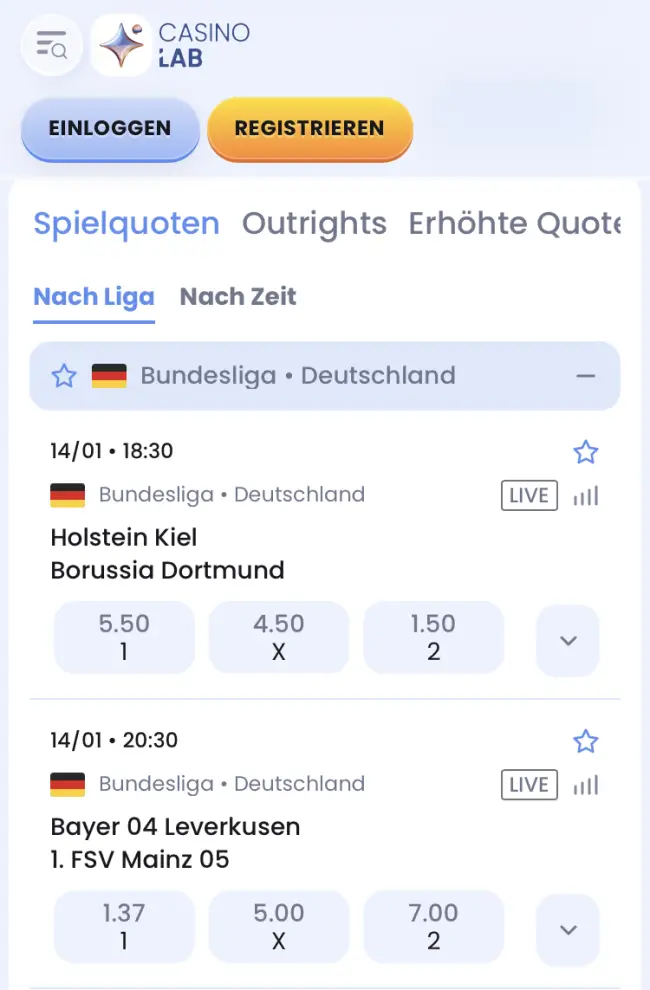This screenshot has width=650, height=990.
Task: Bet on Holstein Kiel win 5.50
Action: pos(124,637)
